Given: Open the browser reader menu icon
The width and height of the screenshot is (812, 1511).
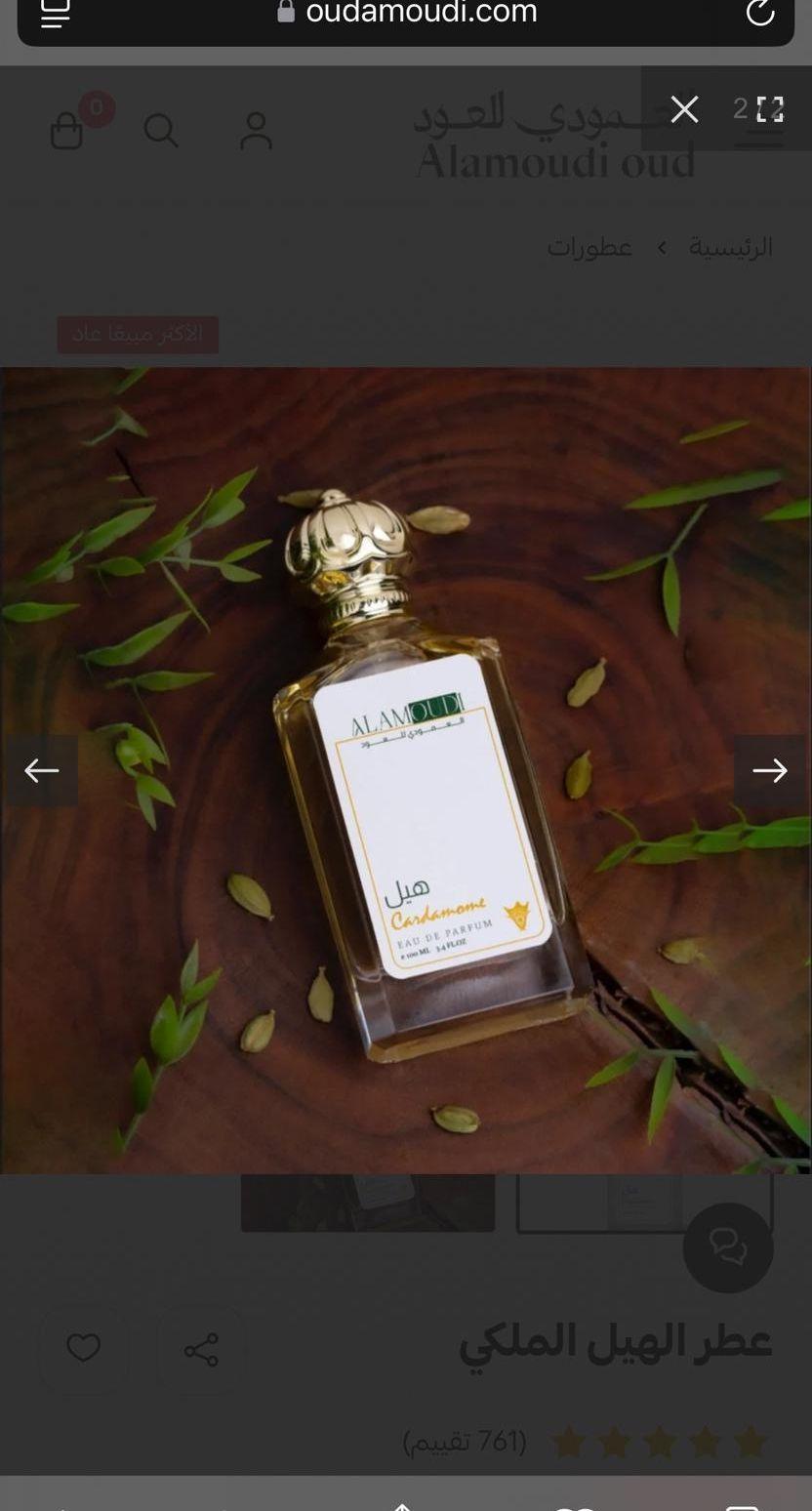Looking at the screenshot, I should tap(56, 12).
